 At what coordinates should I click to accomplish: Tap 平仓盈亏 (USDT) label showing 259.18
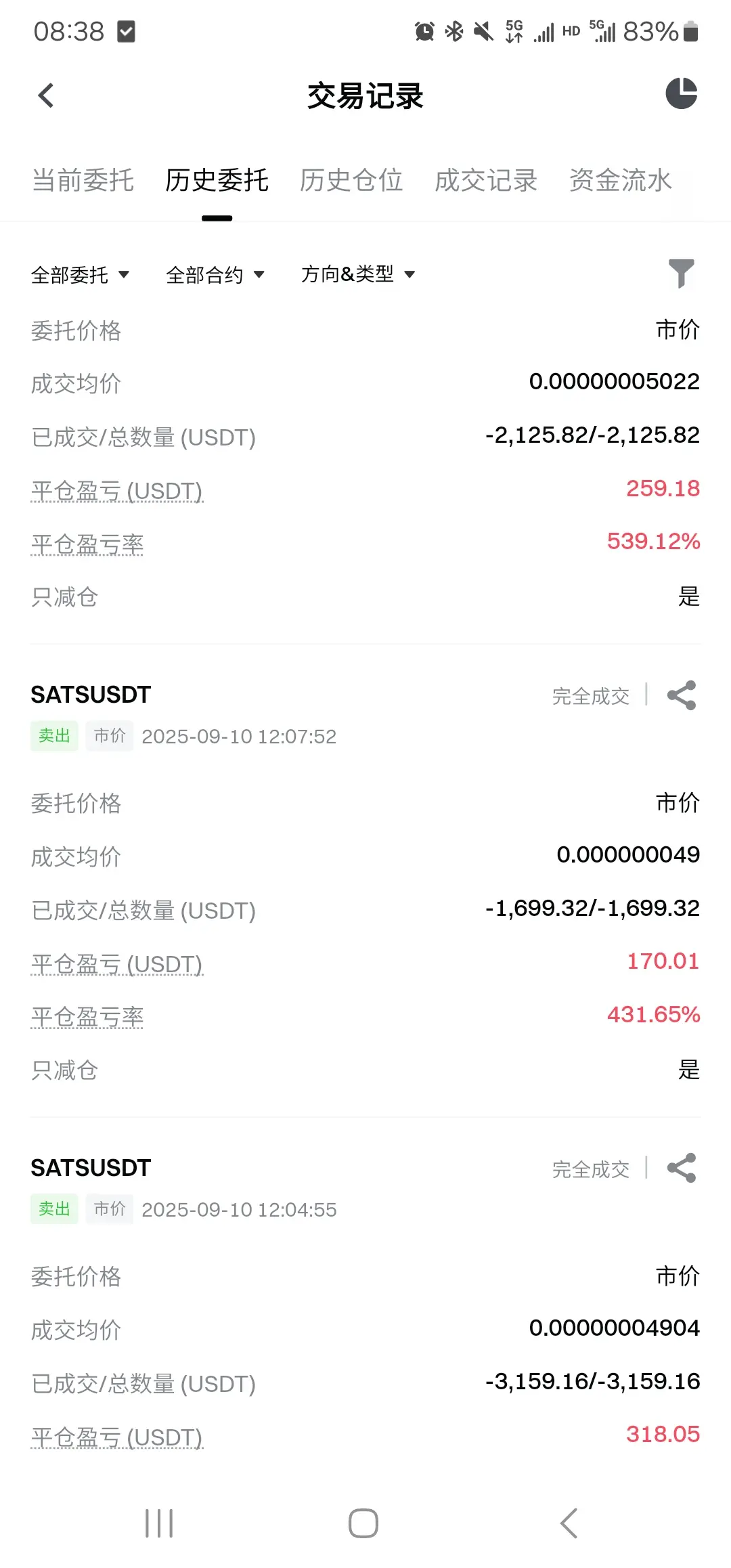117,490
